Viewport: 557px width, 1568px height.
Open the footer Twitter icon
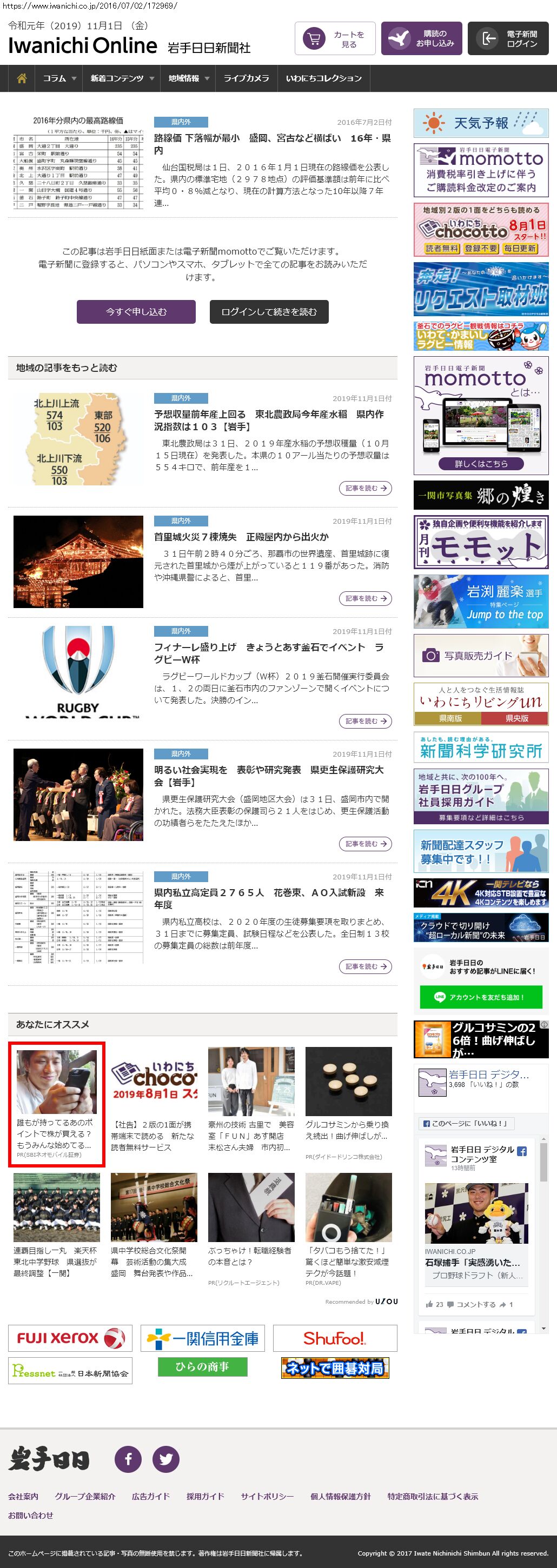pos(165,1459)
